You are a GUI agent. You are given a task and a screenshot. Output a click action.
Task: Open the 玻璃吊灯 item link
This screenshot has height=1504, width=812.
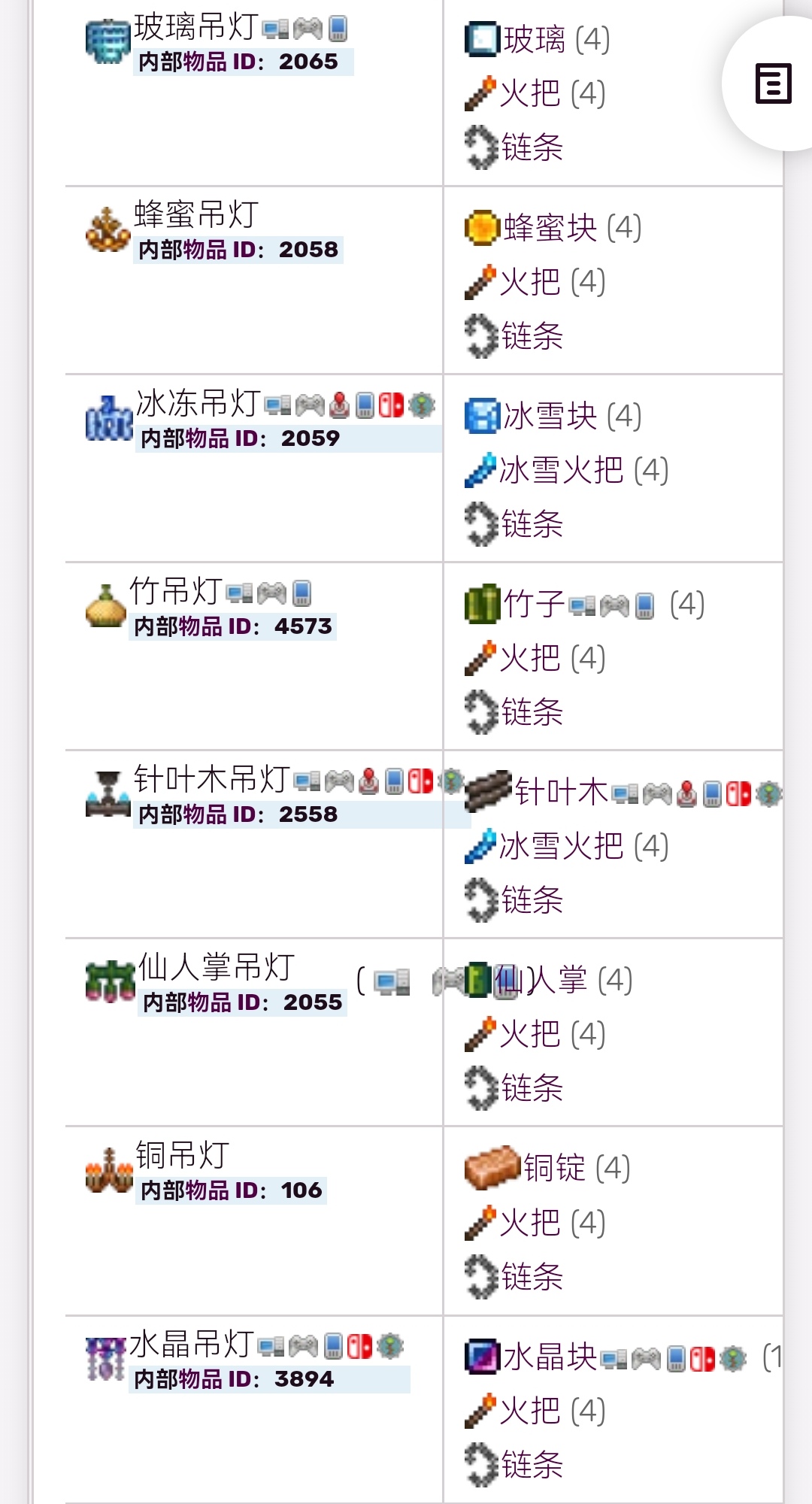coord(196,28)
